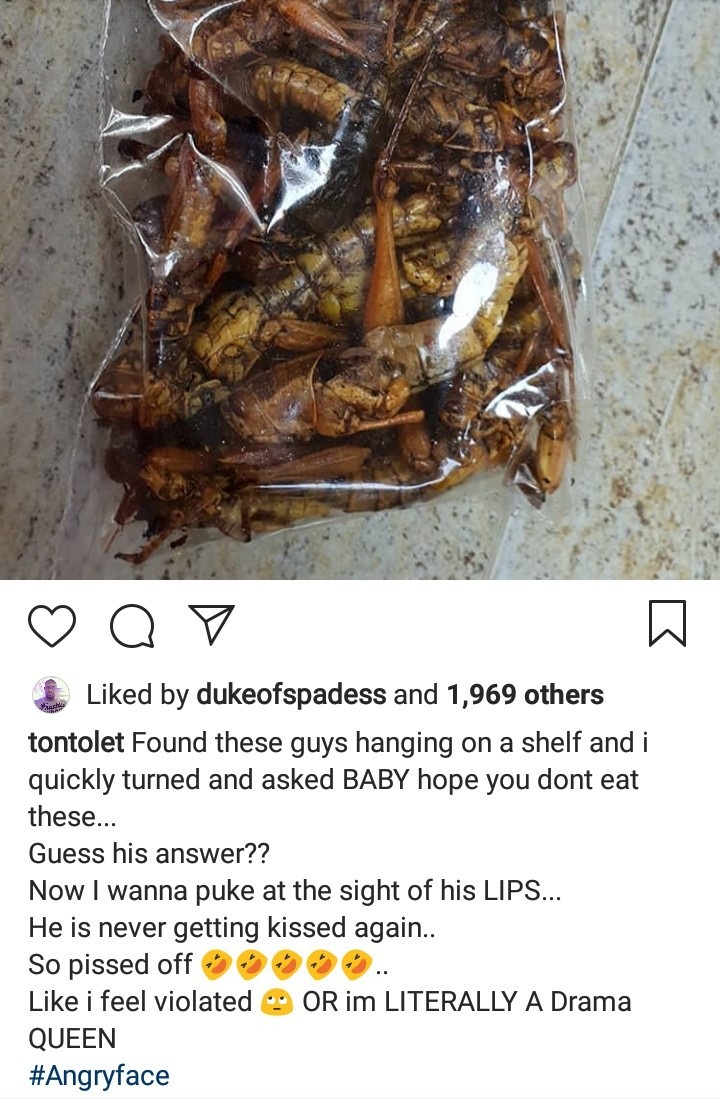The height and width of the screenshot is (1099, 720).
Task: Share the post with the paper plane icon
Action: point(212,624)
